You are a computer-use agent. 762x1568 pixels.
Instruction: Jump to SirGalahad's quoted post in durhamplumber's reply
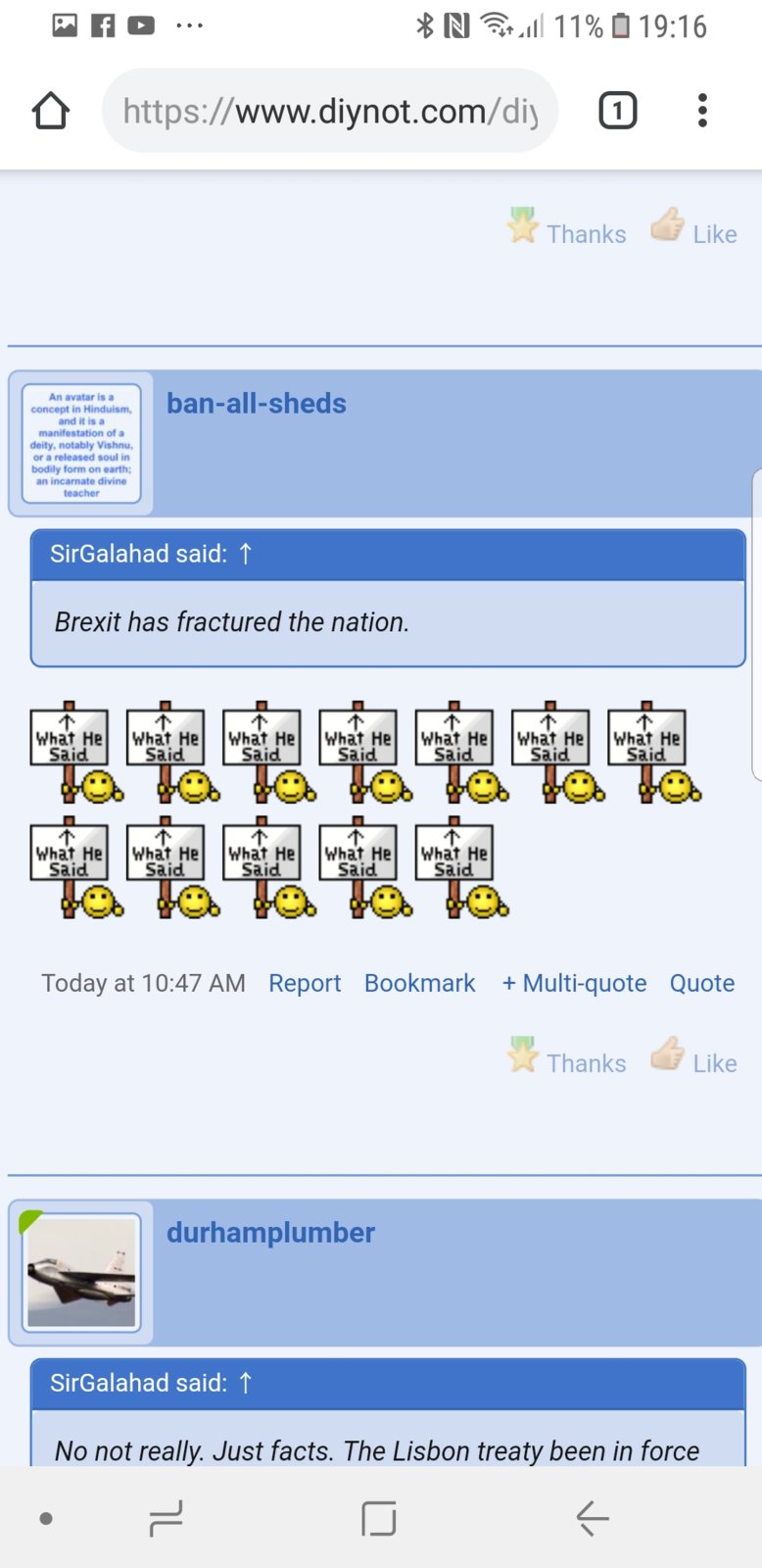coord(245,1383)
